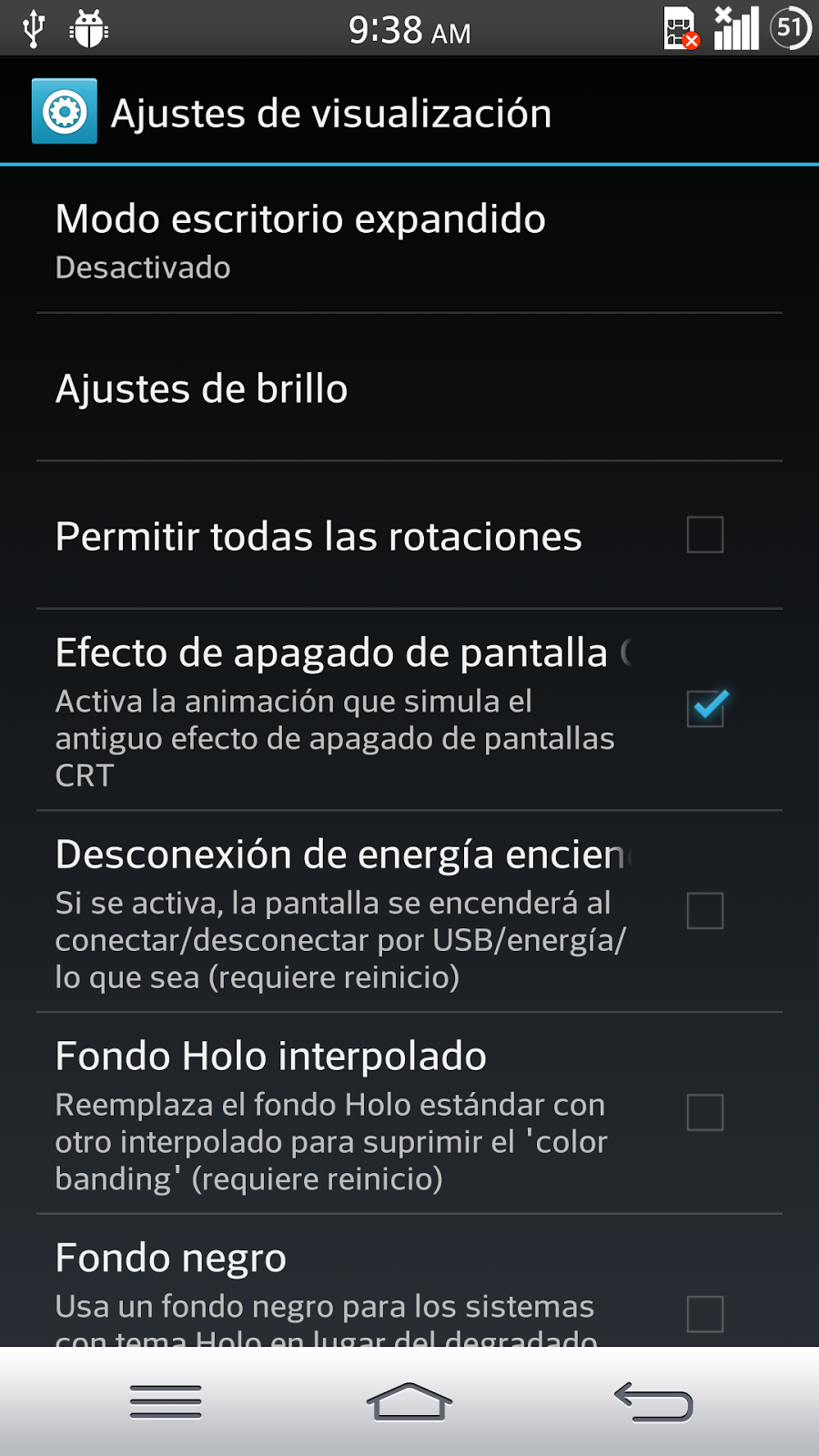Go to the home screen
819x1456 pixels.
click(409, 1401)
